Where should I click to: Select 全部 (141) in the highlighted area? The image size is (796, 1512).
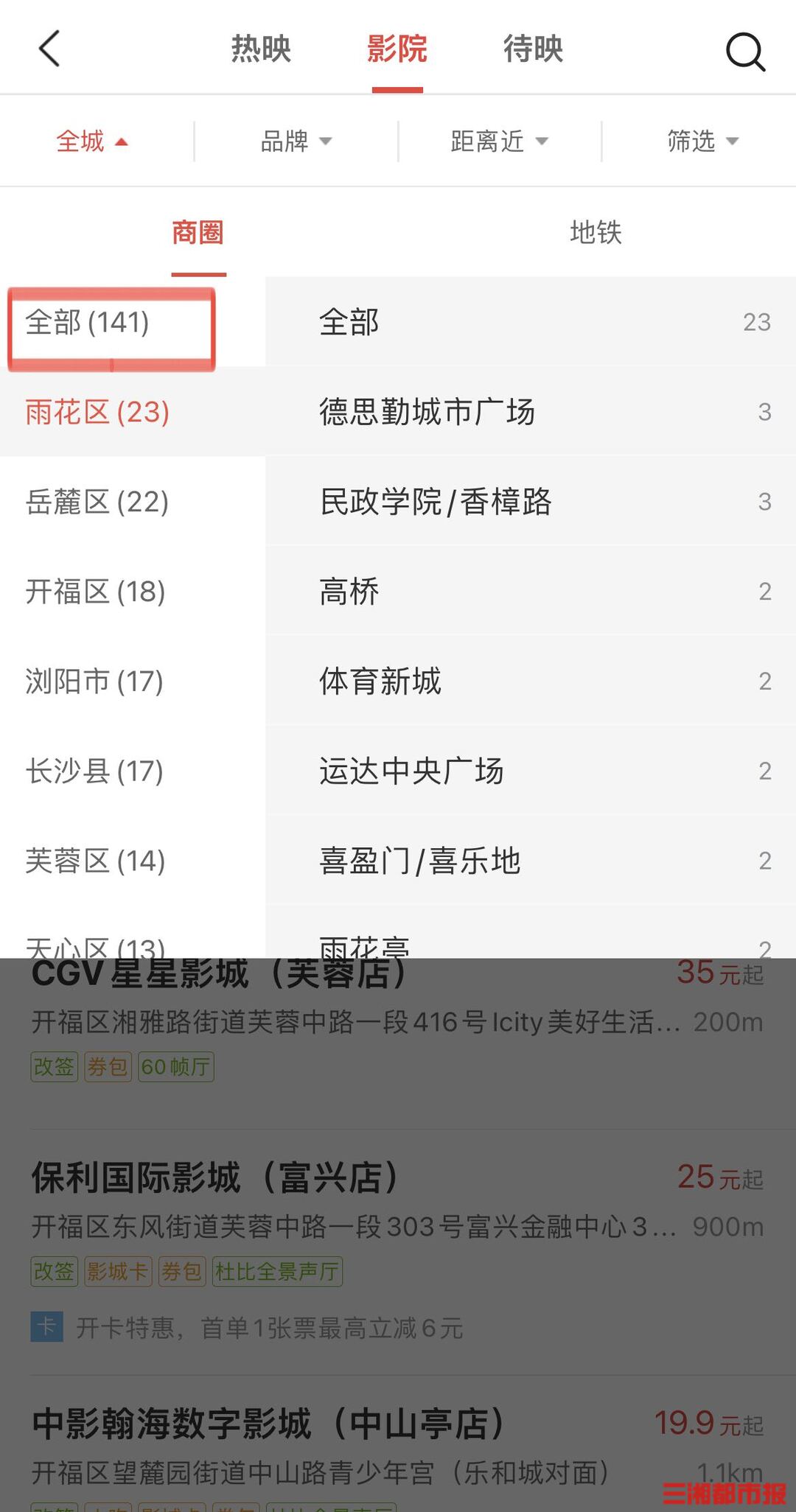[87, 322]
